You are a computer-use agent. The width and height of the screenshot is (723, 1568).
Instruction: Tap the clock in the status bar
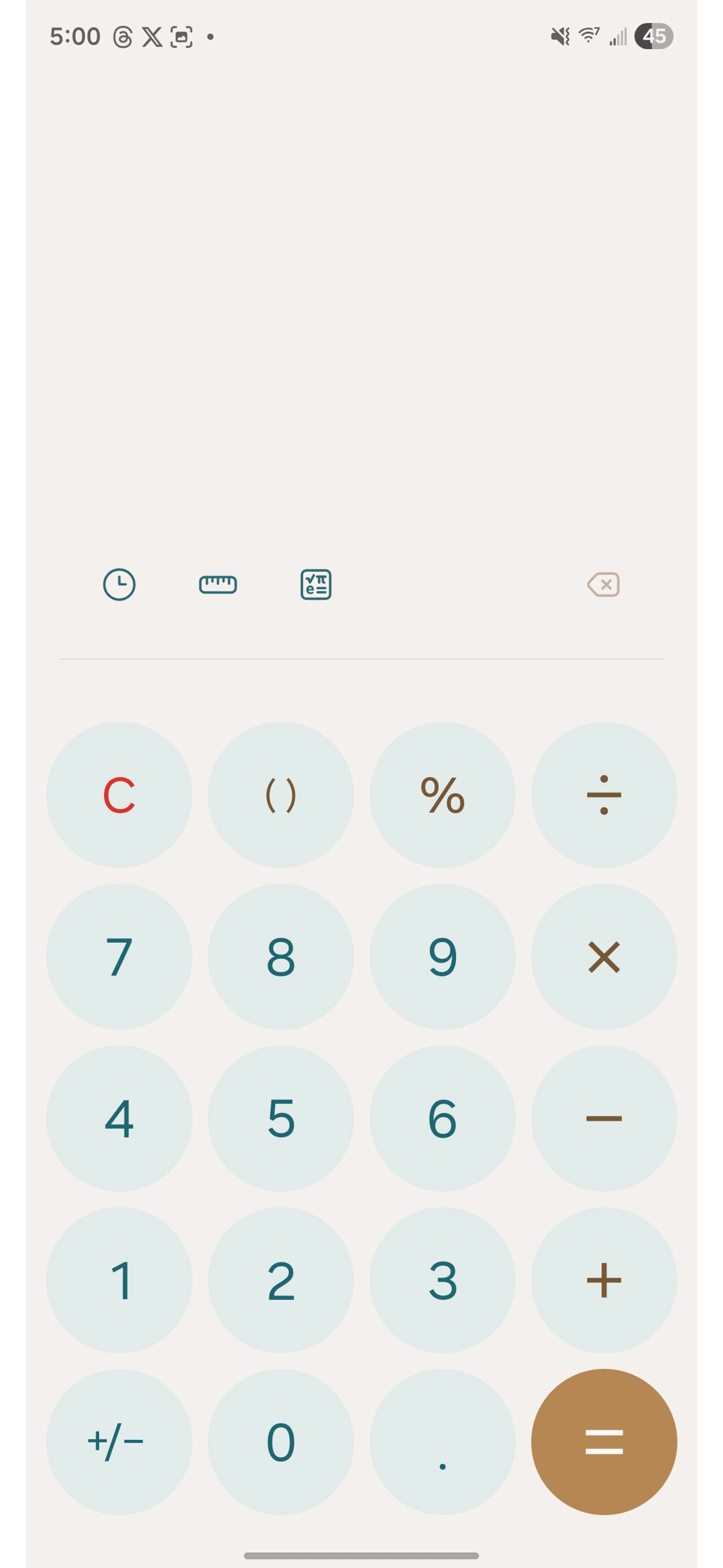click(75, 37)
